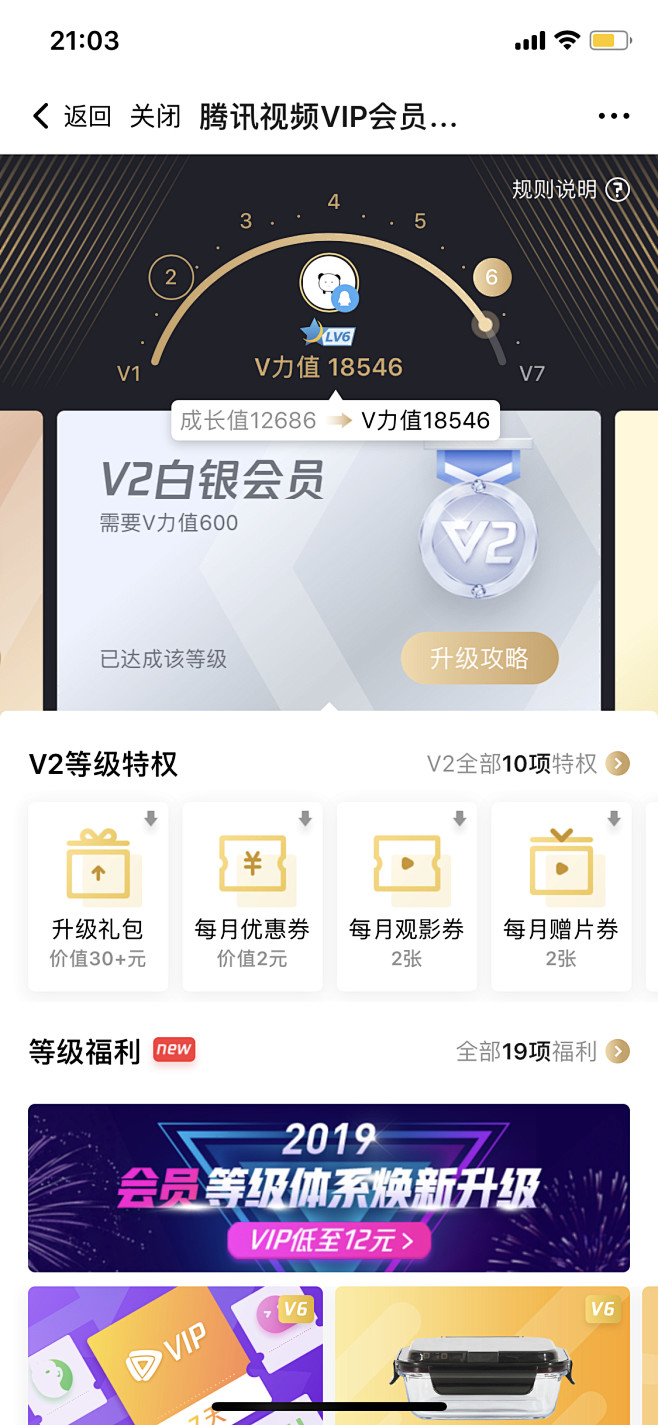Open the 每月观影券 privilege card
Screen dimensions: 658x1425
coord(406,896)
